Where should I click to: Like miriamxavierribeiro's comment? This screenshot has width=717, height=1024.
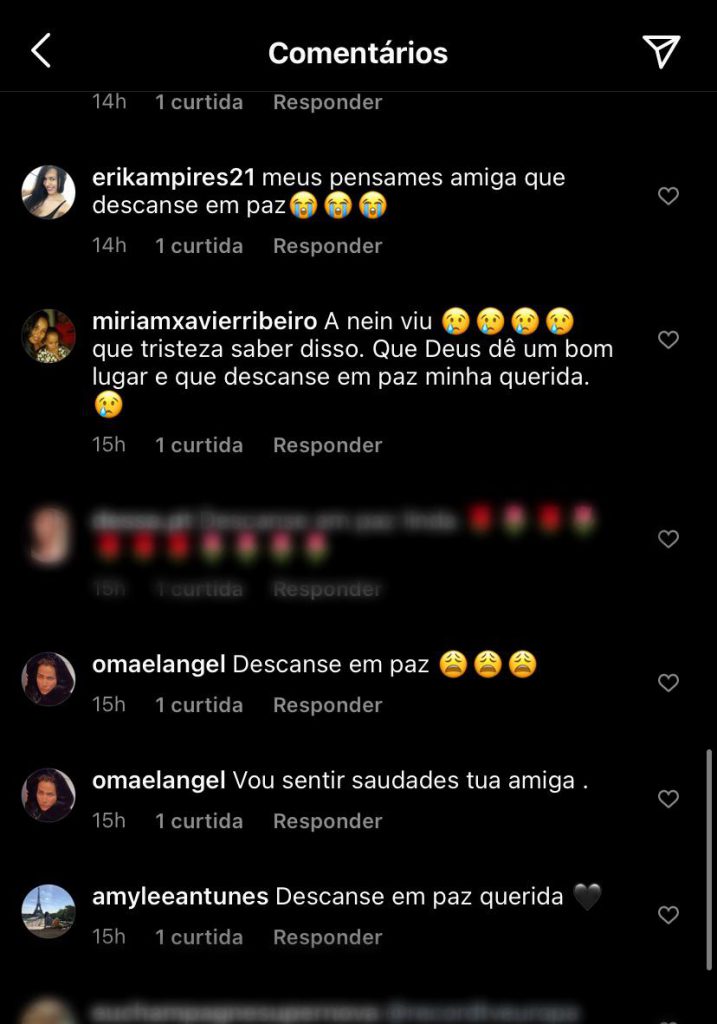(668, 340)
